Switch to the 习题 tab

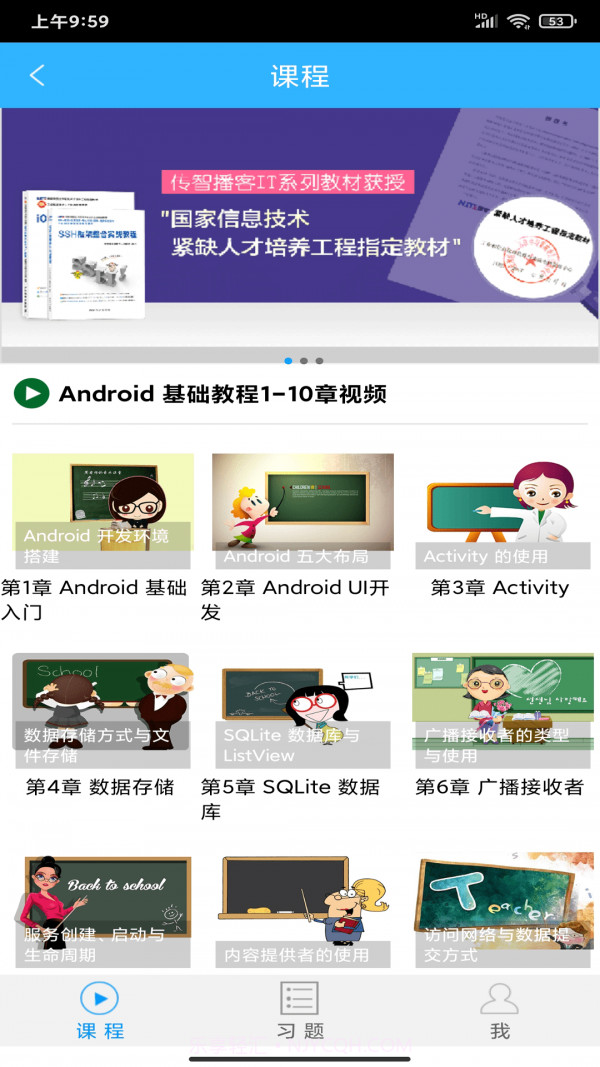tap(300, 1011)
